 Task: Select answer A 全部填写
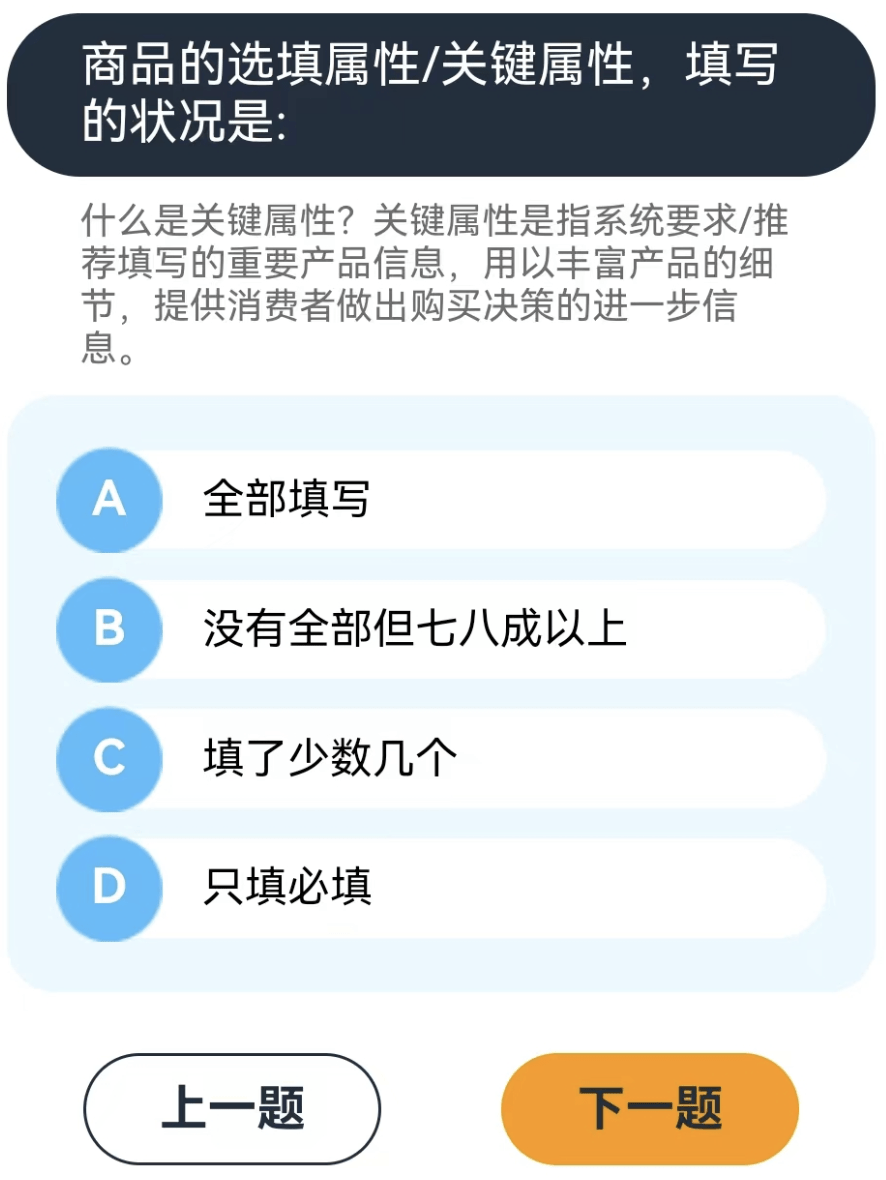click(x=440, y=499)
